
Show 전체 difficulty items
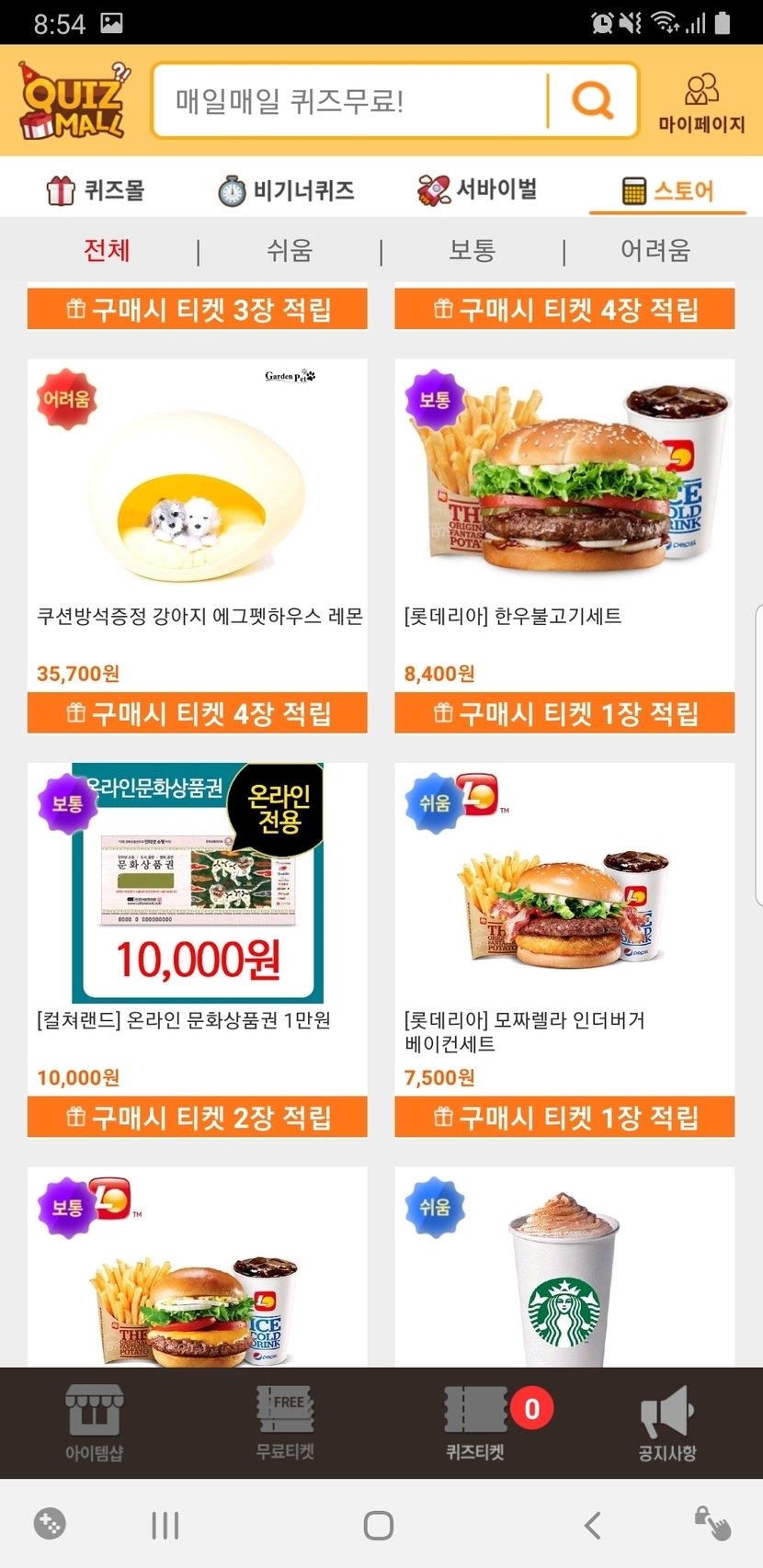click(x=107, y=250)
